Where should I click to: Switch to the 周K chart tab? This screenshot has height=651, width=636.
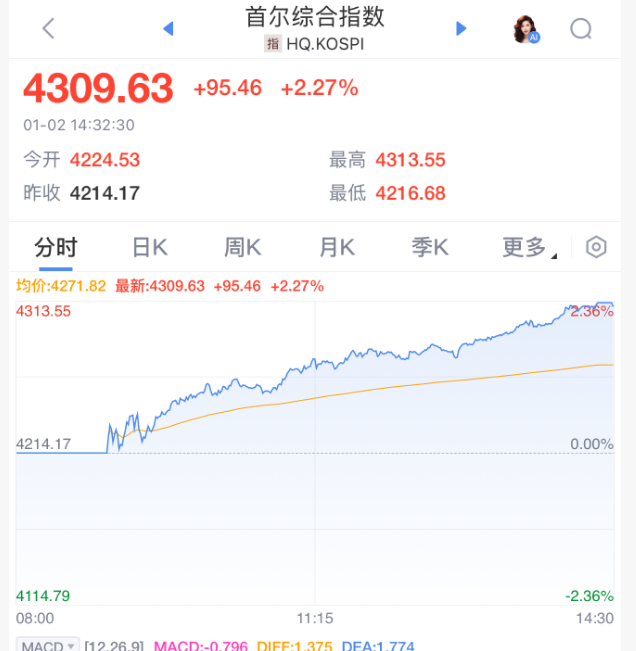242,247
